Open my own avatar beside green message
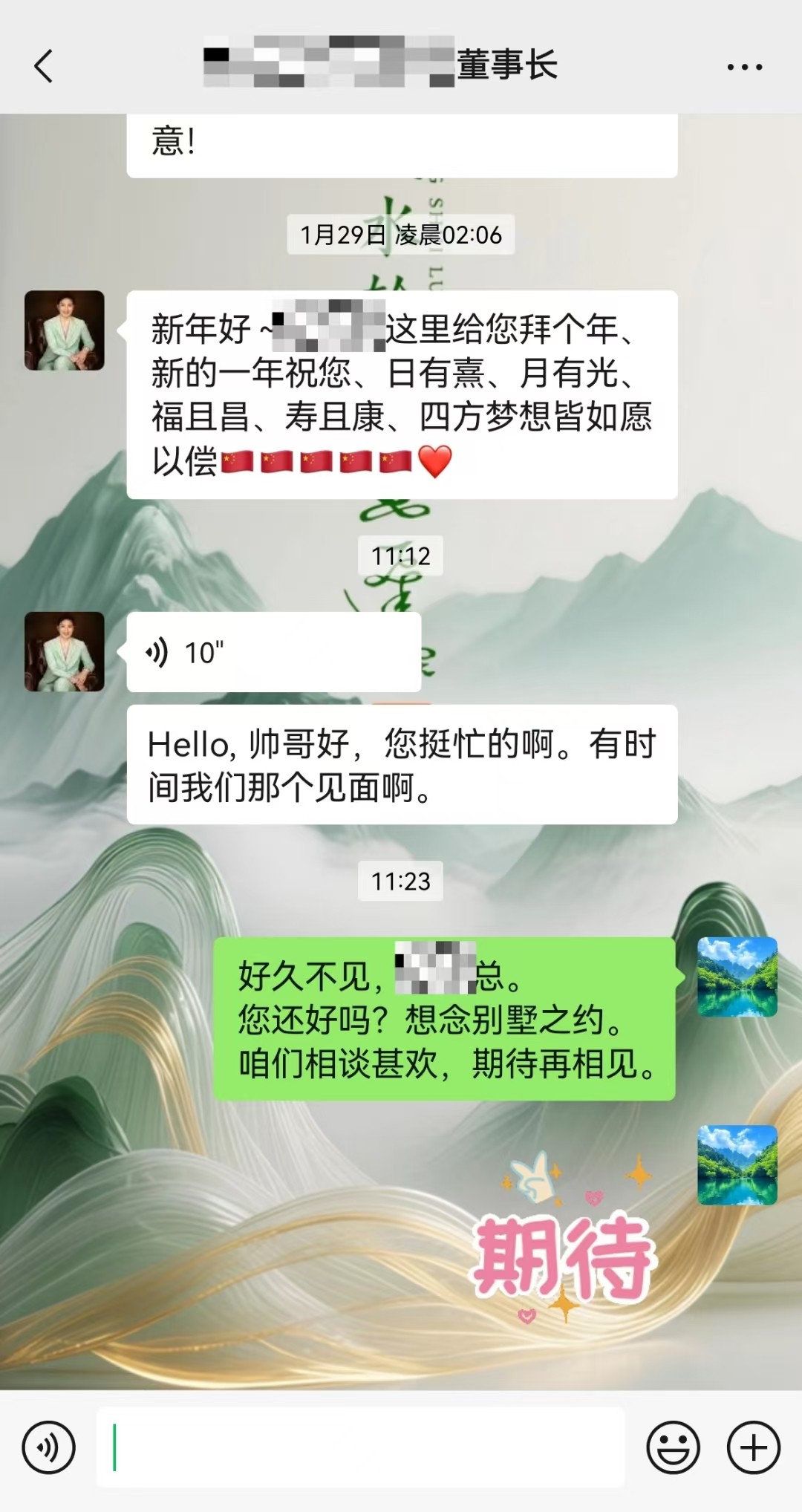 click(x=737, y=977)
